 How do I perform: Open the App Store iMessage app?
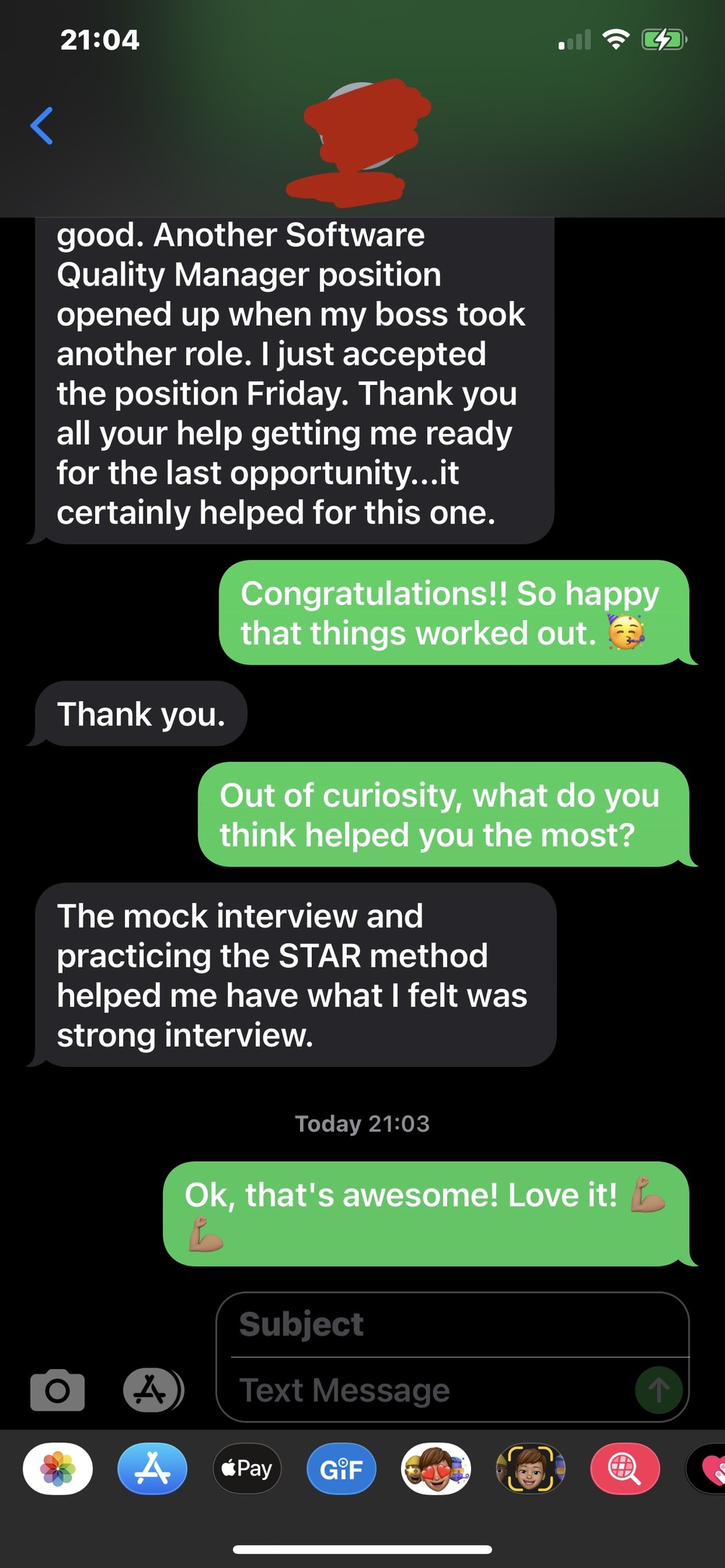click(152, 1469)
